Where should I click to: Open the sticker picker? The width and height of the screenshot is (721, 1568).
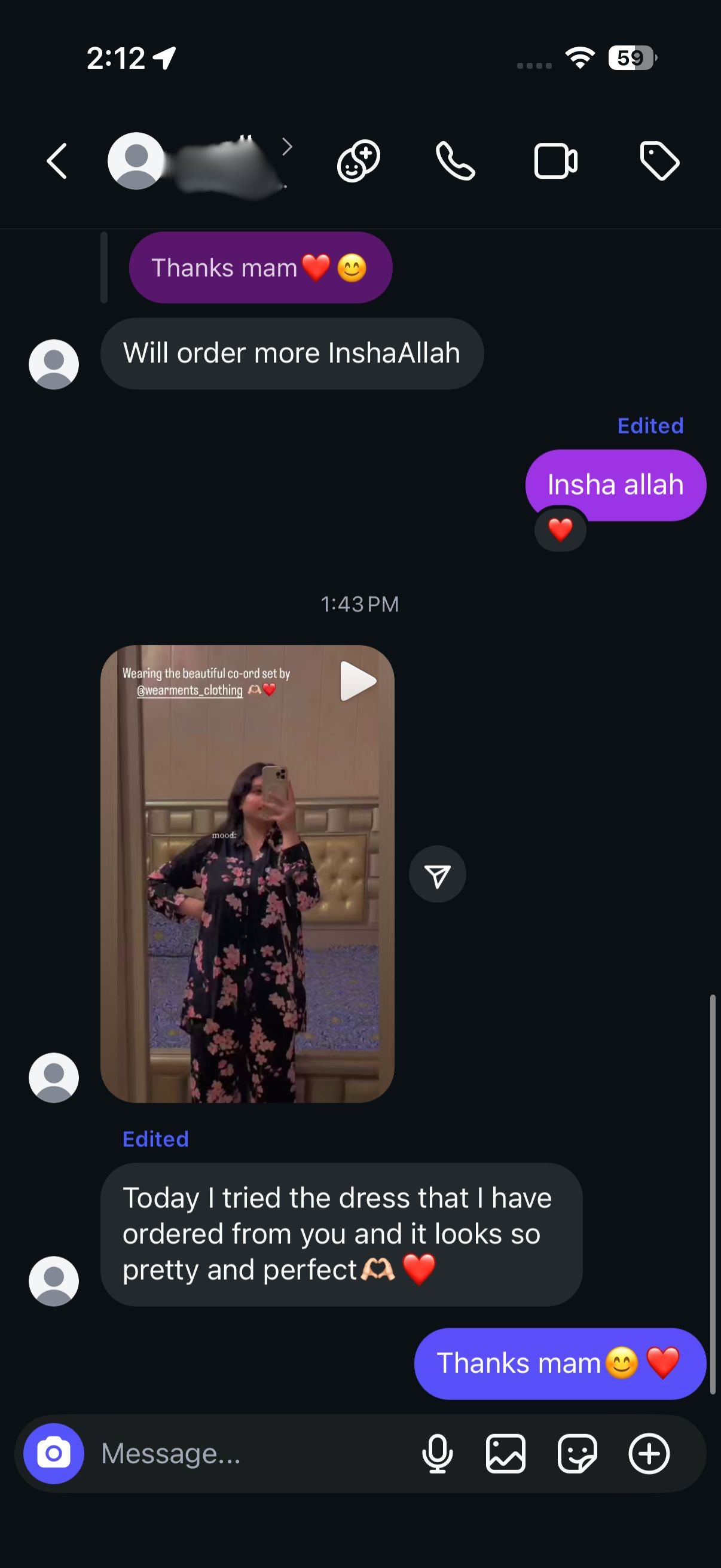(577, 1454)
